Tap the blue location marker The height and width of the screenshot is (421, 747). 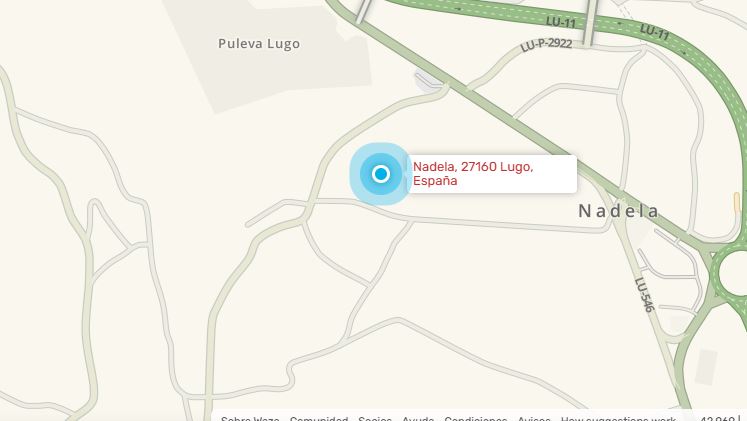point(380,174)
